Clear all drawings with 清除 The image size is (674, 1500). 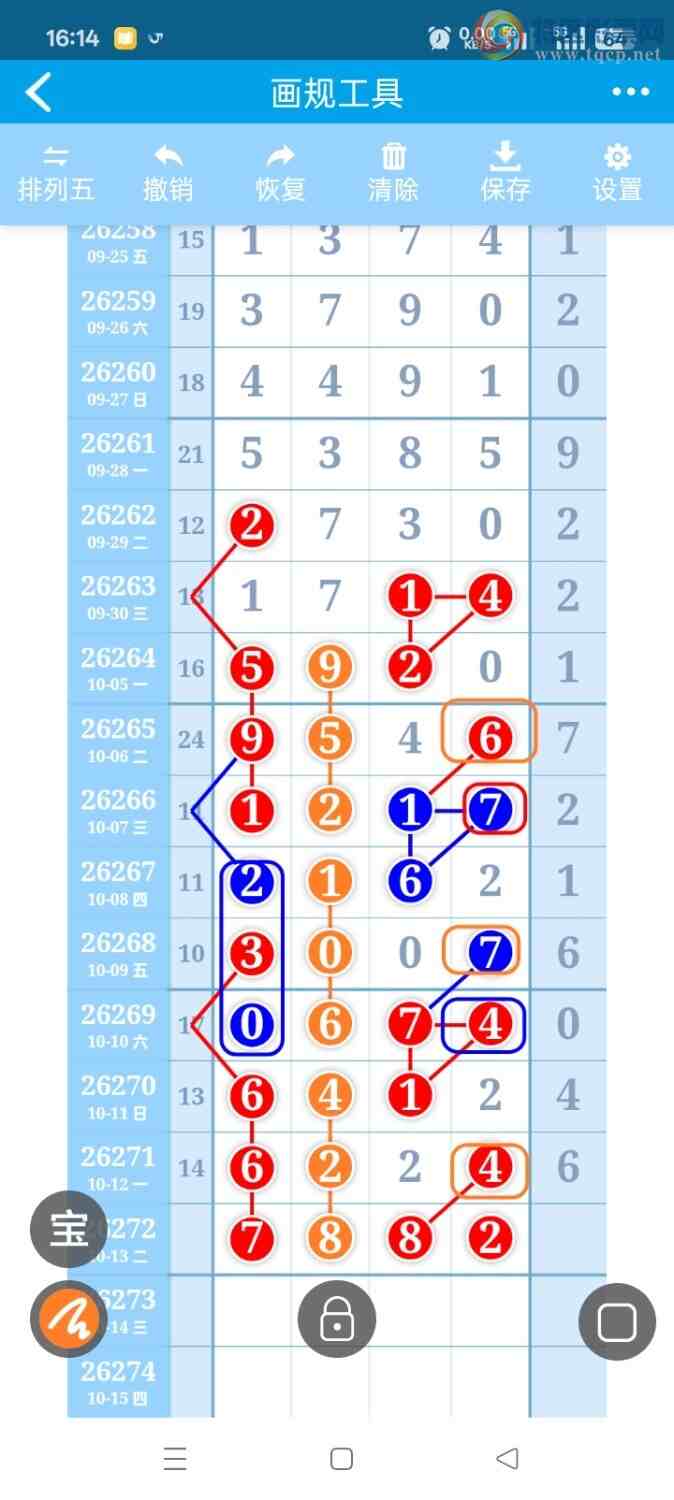393,173
